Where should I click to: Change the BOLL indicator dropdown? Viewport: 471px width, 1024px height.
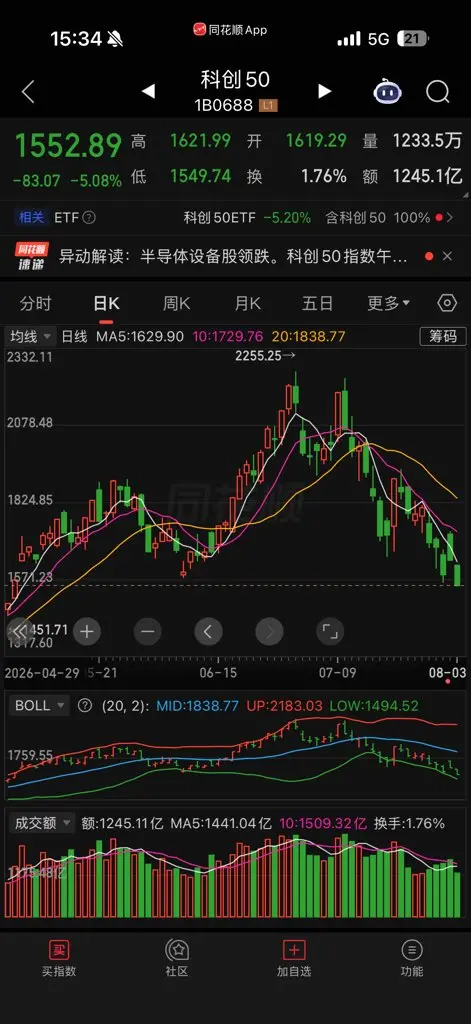click(x=39, y=705)
